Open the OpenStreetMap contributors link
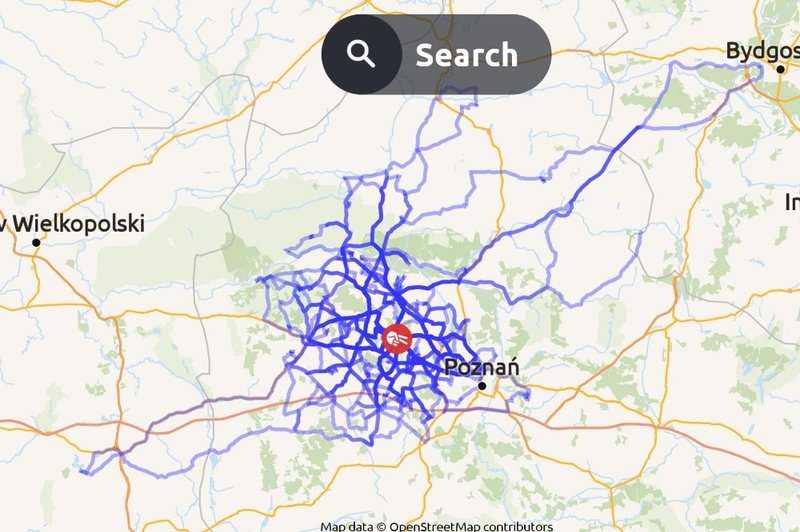 click(470, 526)
